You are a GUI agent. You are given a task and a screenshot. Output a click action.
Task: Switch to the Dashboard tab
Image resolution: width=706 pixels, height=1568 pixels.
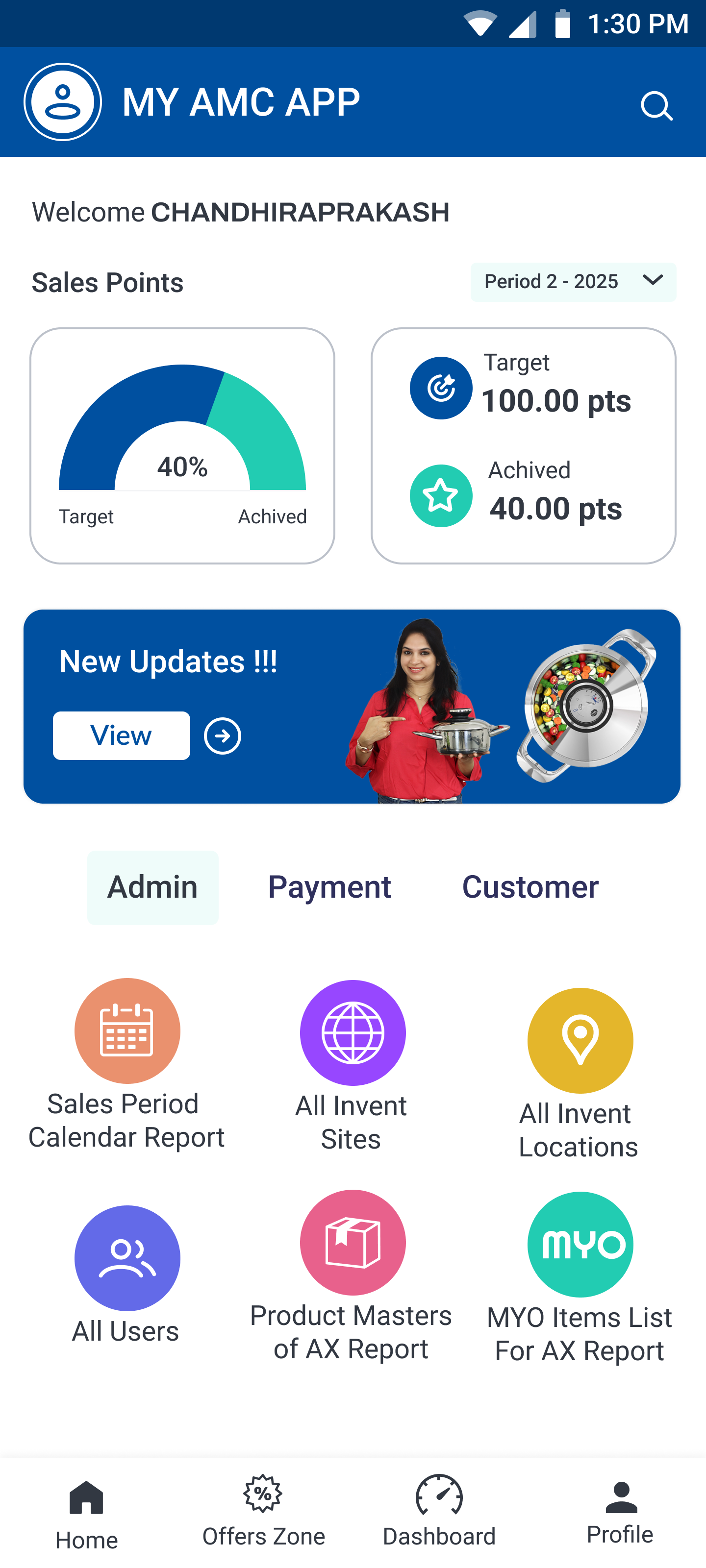tap(439, 1511)
